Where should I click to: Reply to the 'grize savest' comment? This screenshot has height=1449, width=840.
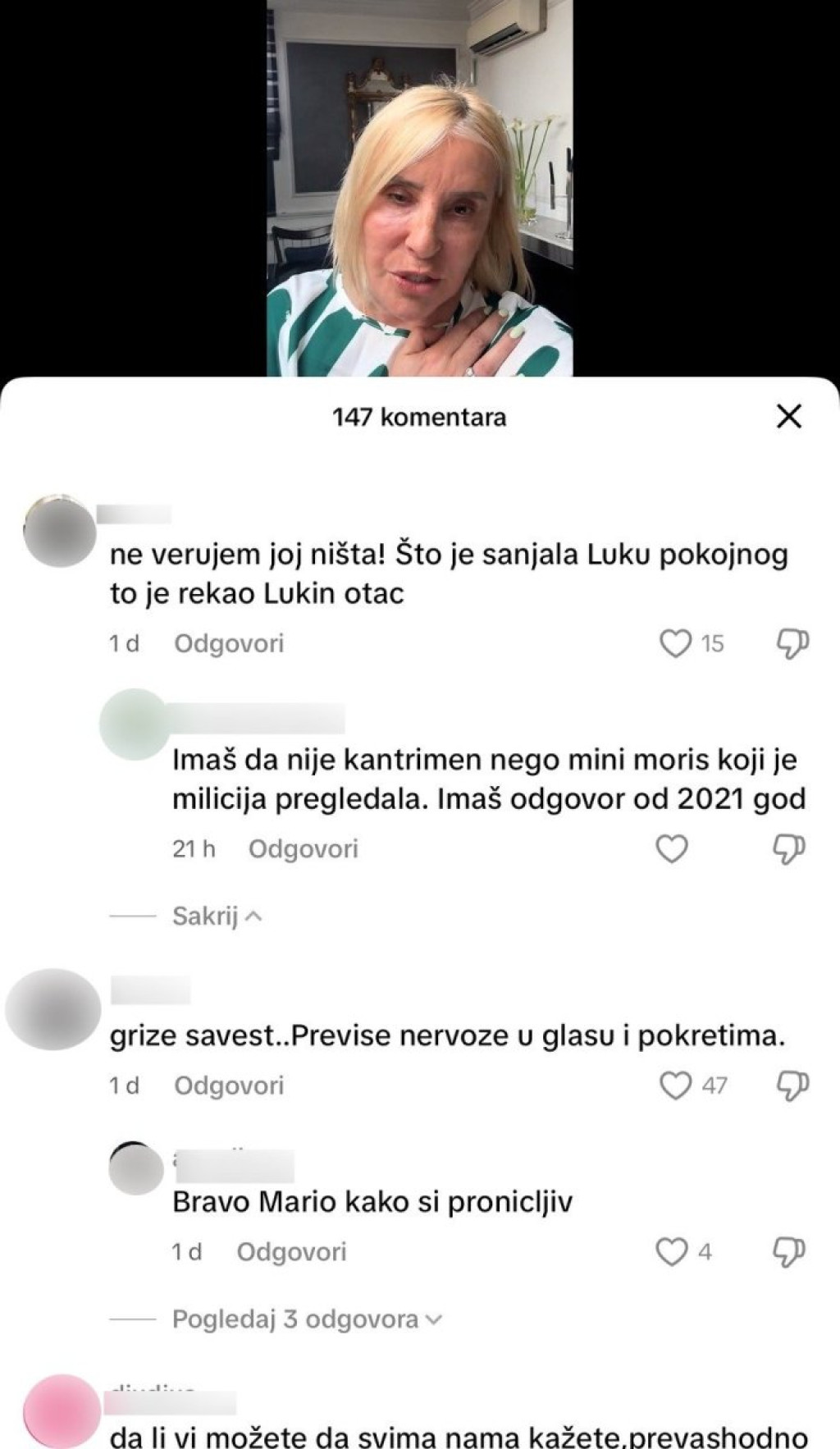coord(229,1086)
